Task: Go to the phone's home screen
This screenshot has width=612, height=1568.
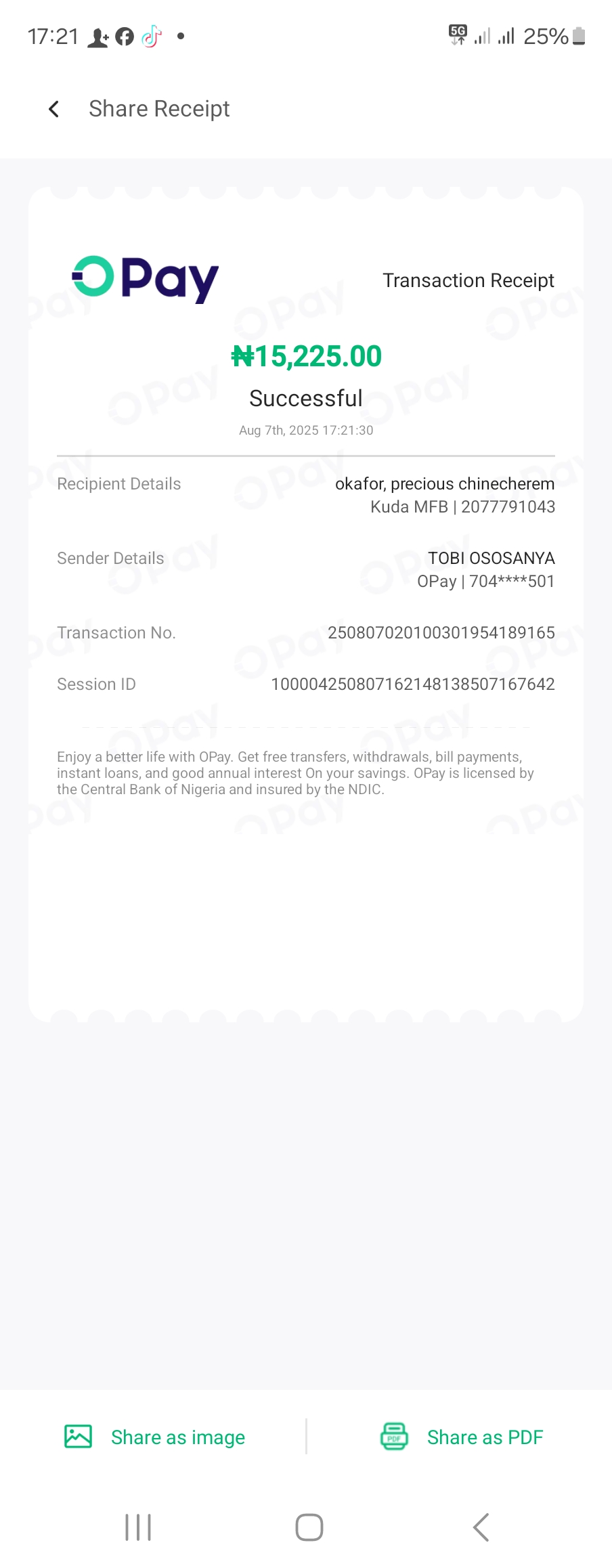Action: pos(309,1527)
